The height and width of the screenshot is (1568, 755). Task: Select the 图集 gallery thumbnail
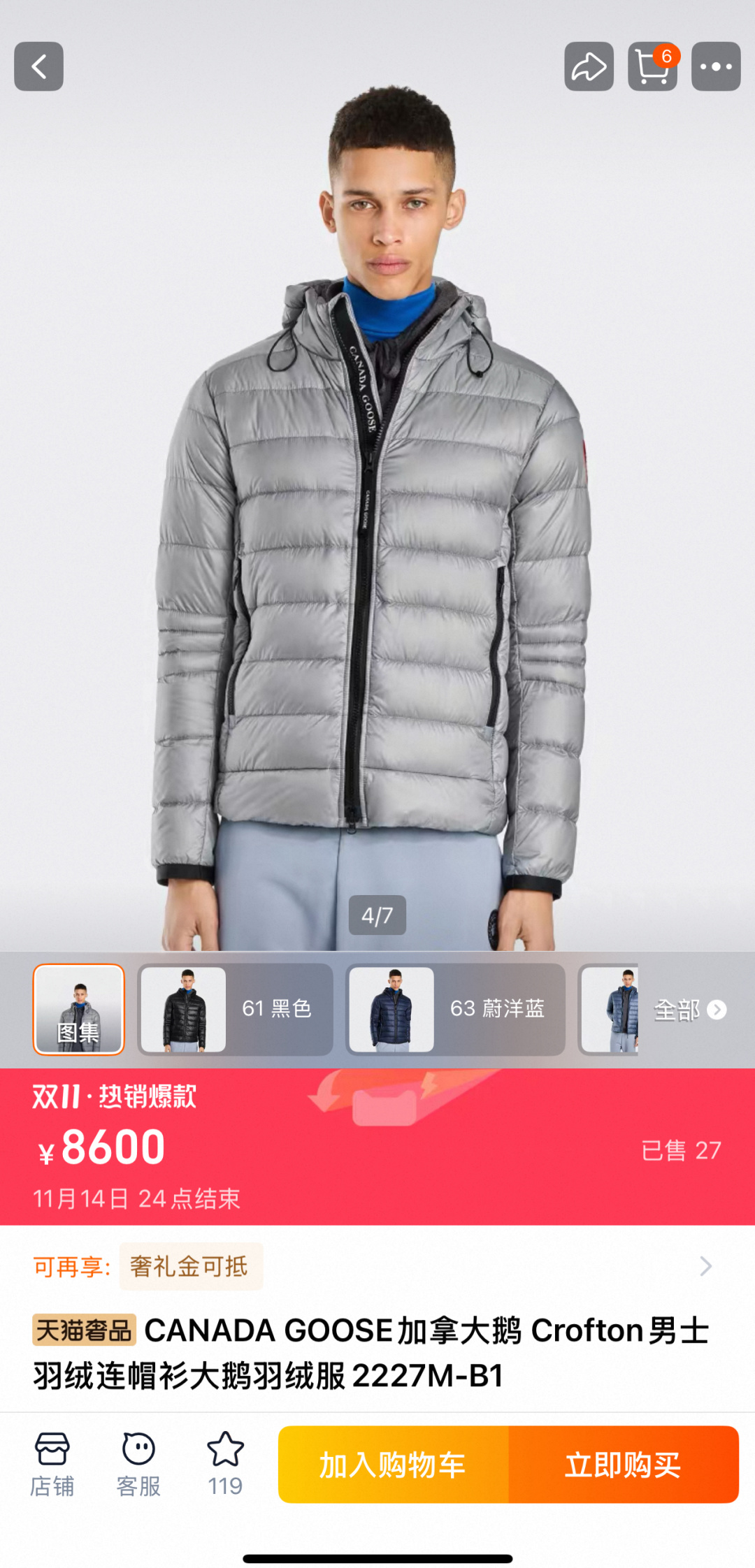tap(78, 1009)
